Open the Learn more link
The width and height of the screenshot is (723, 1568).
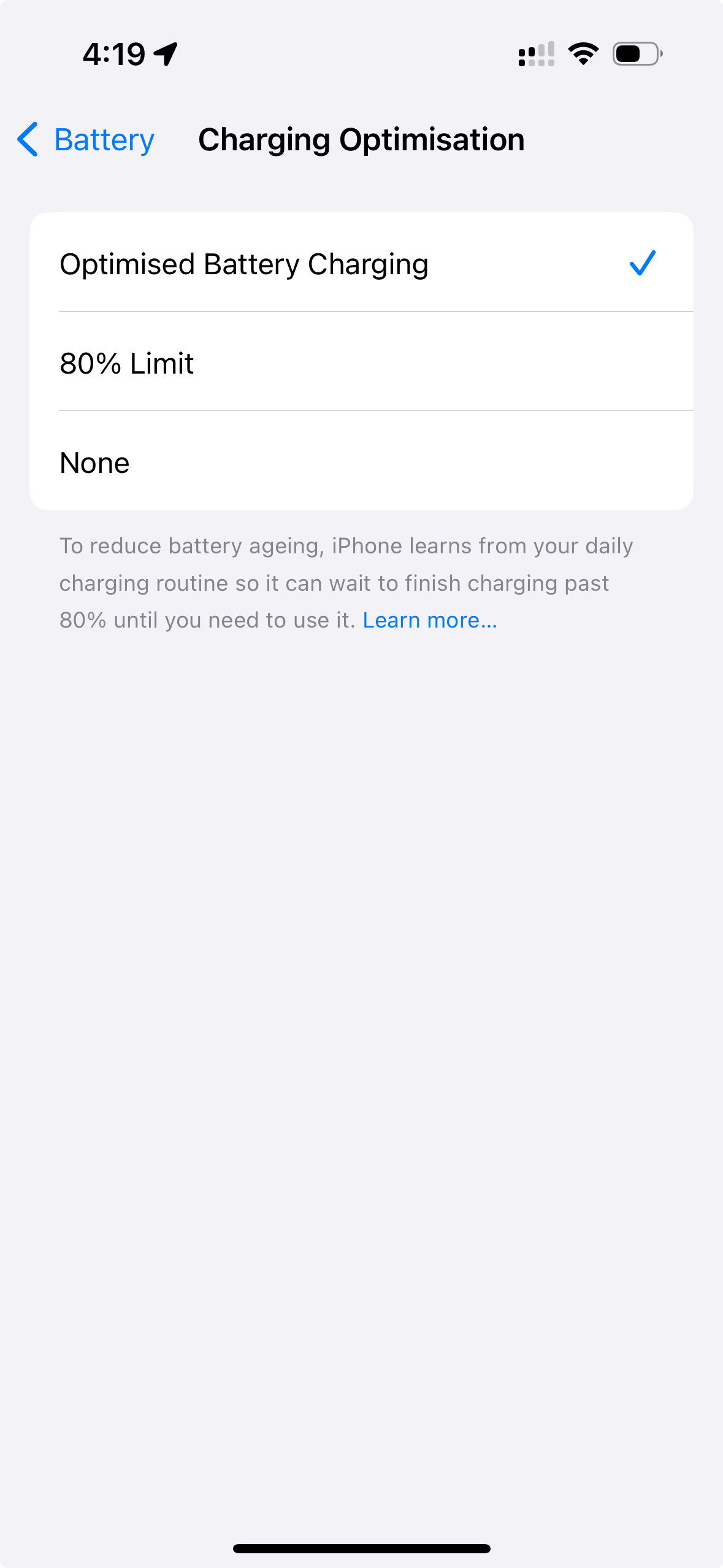click(x=430, y=620)
